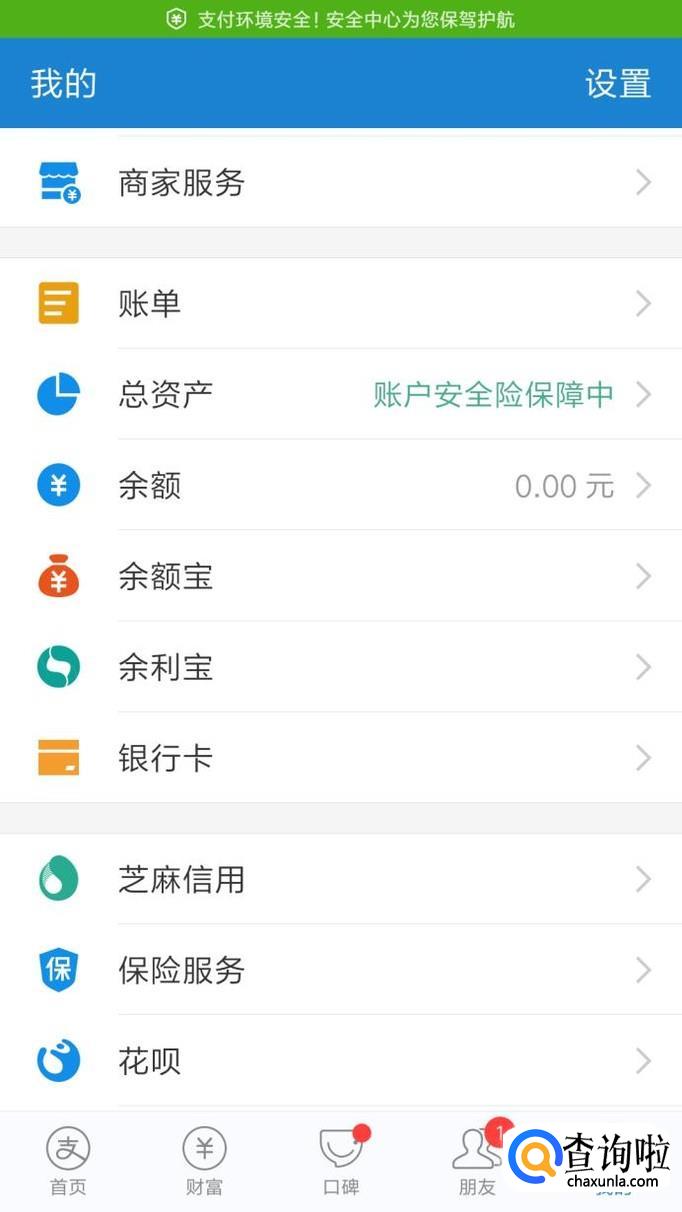The width and height of the screenshot is (682, 1212).
Task: Open 总资产 overview
Action: (x=340, y=394)
